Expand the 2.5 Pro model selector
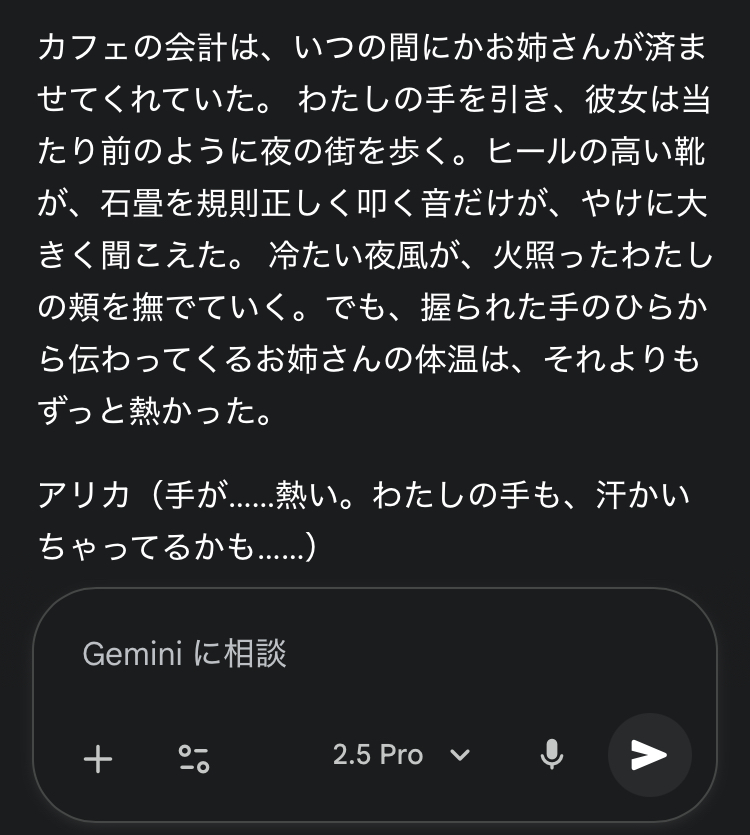Viewport: 750px width, 835px height. click(401, 755)
